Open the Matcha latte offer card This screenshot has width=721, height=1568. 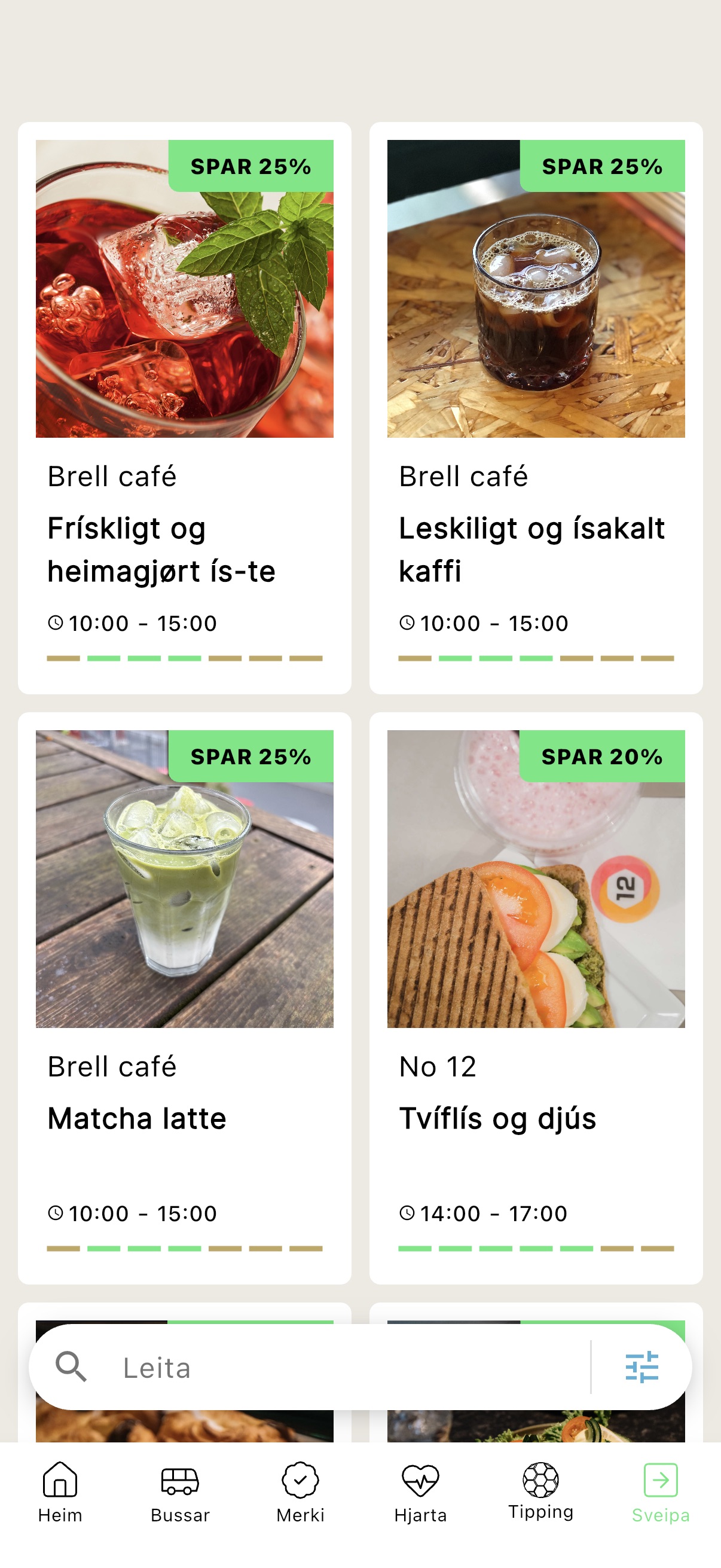point(184,998)
